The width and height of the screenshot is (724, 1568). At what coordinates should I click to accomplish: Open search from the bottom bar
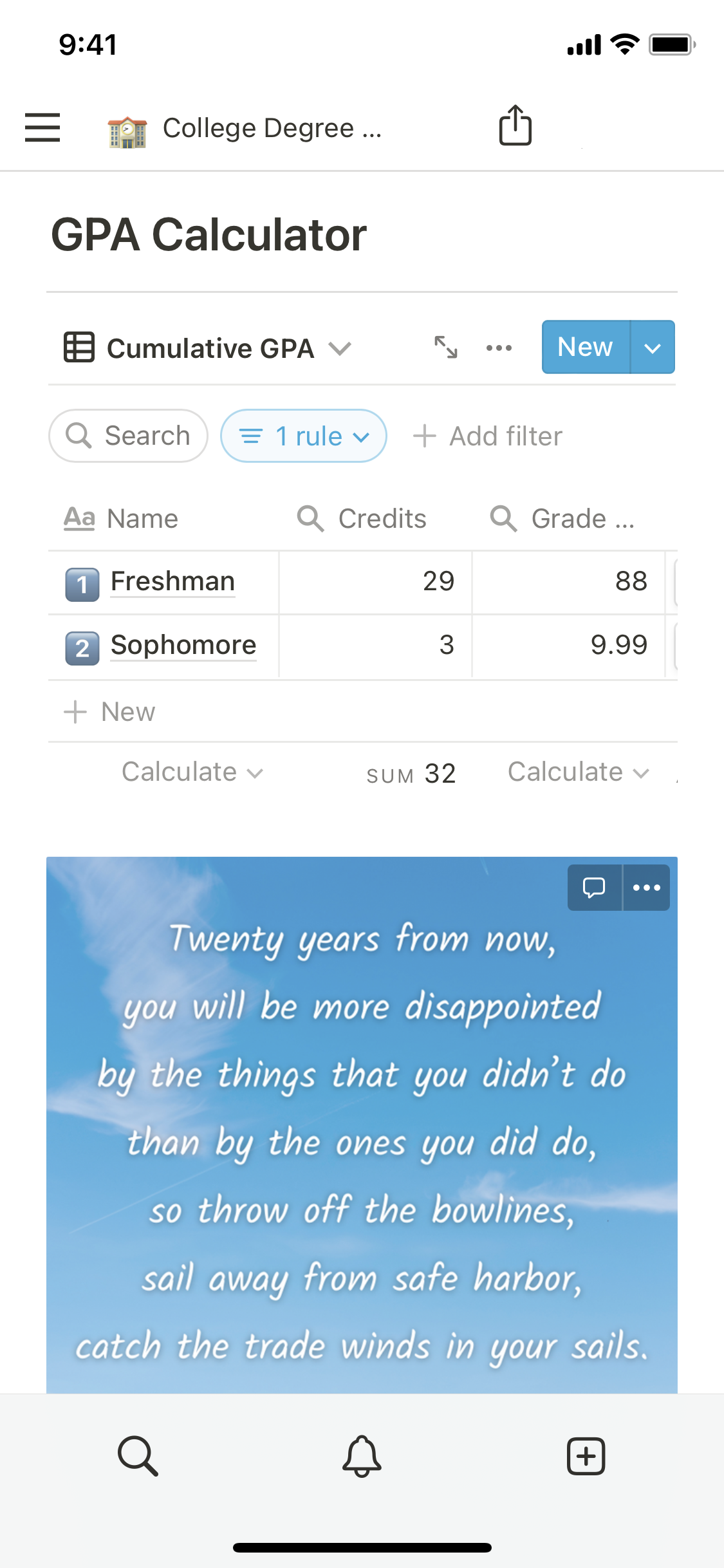138,1455
